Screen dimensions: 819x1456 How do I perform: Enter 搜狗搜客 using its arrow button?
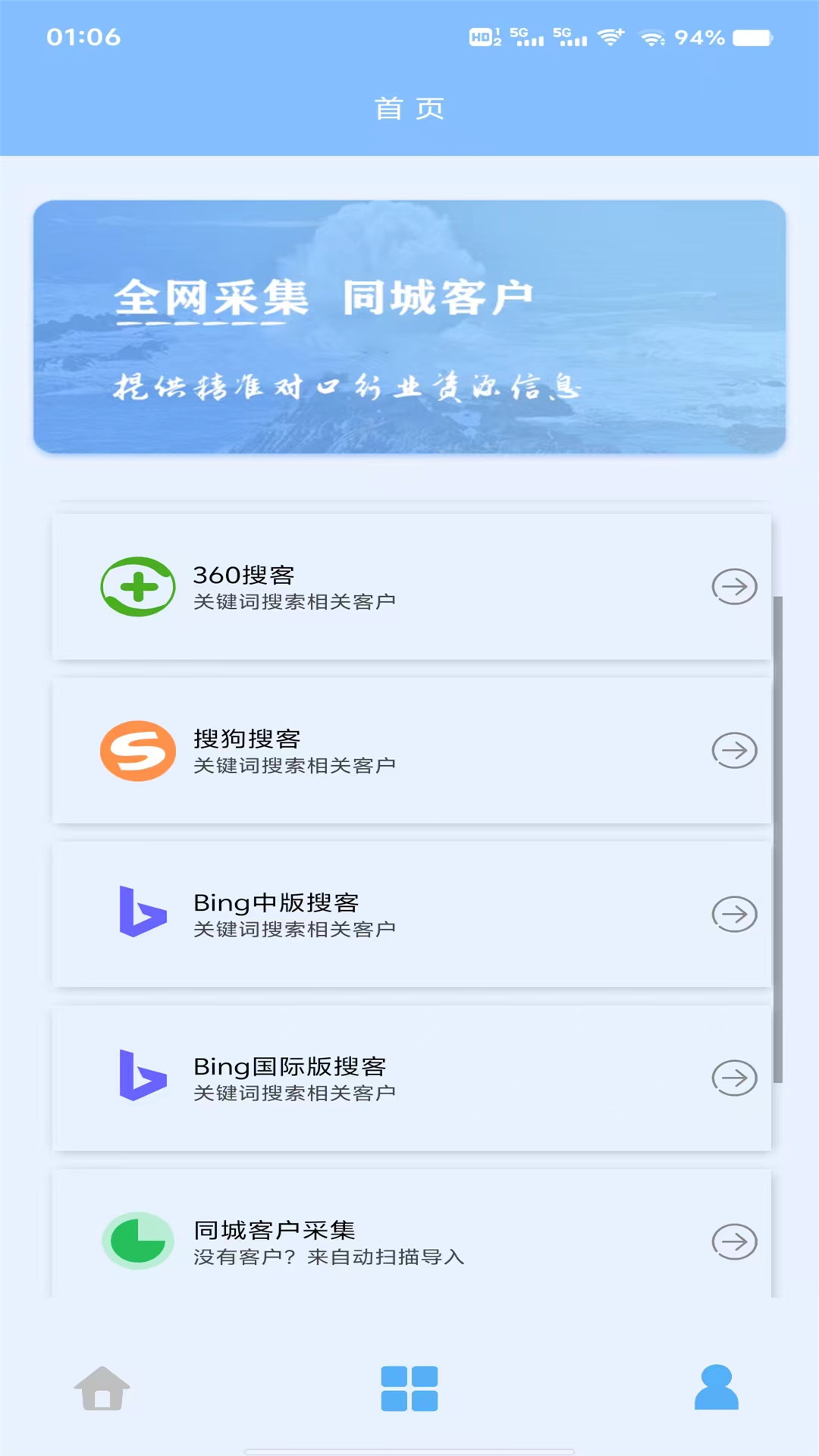[x=733, y=751]
